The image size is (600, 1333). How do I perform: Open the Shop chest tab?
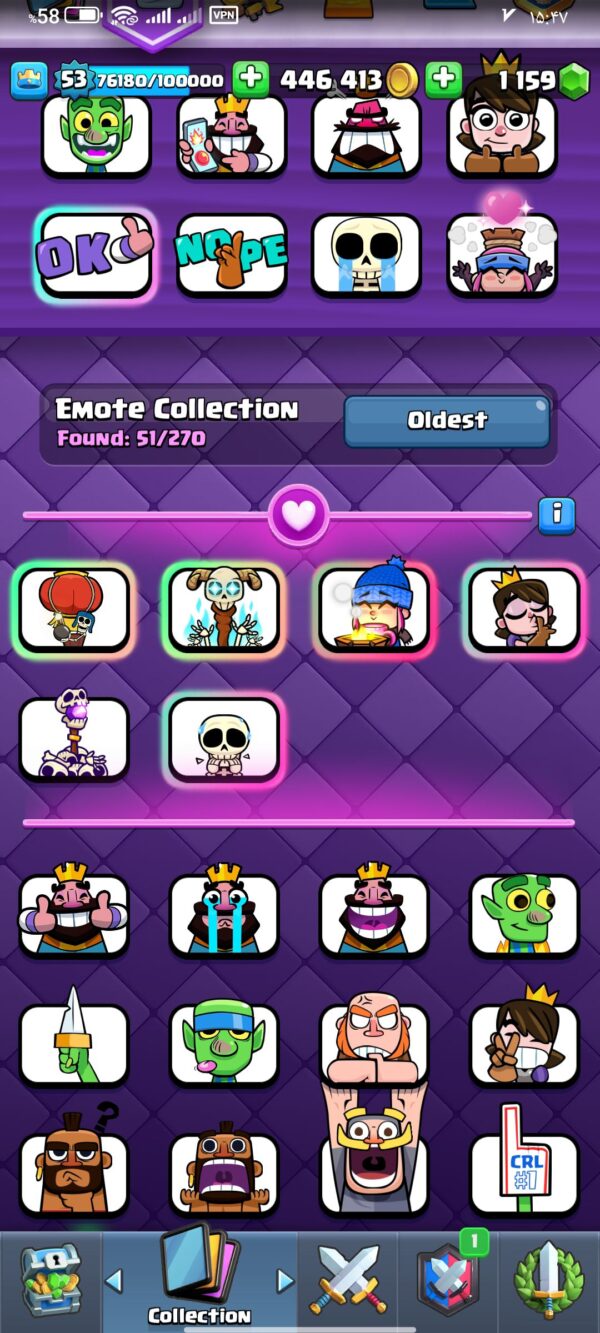click(50, 1282)
